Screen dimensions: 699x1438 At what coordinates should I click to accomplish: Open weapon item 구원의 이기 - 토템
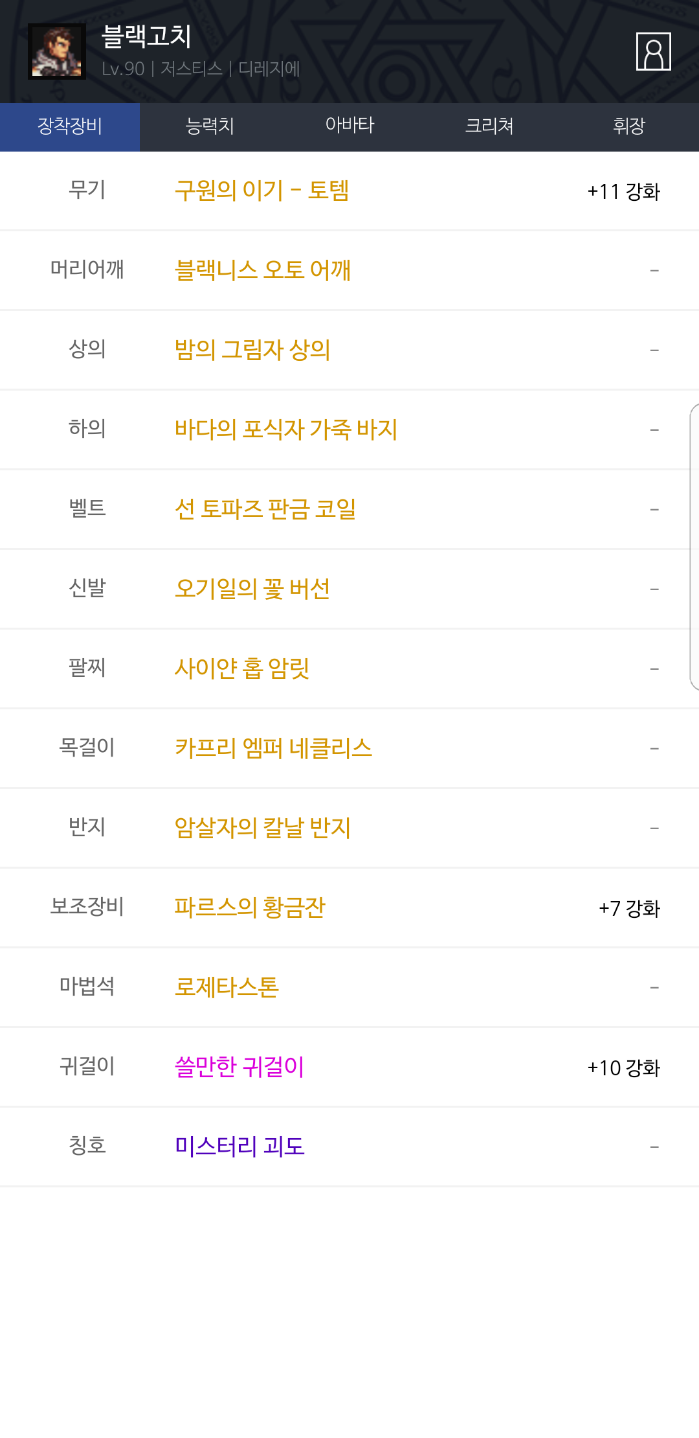(x=262, y=191)
